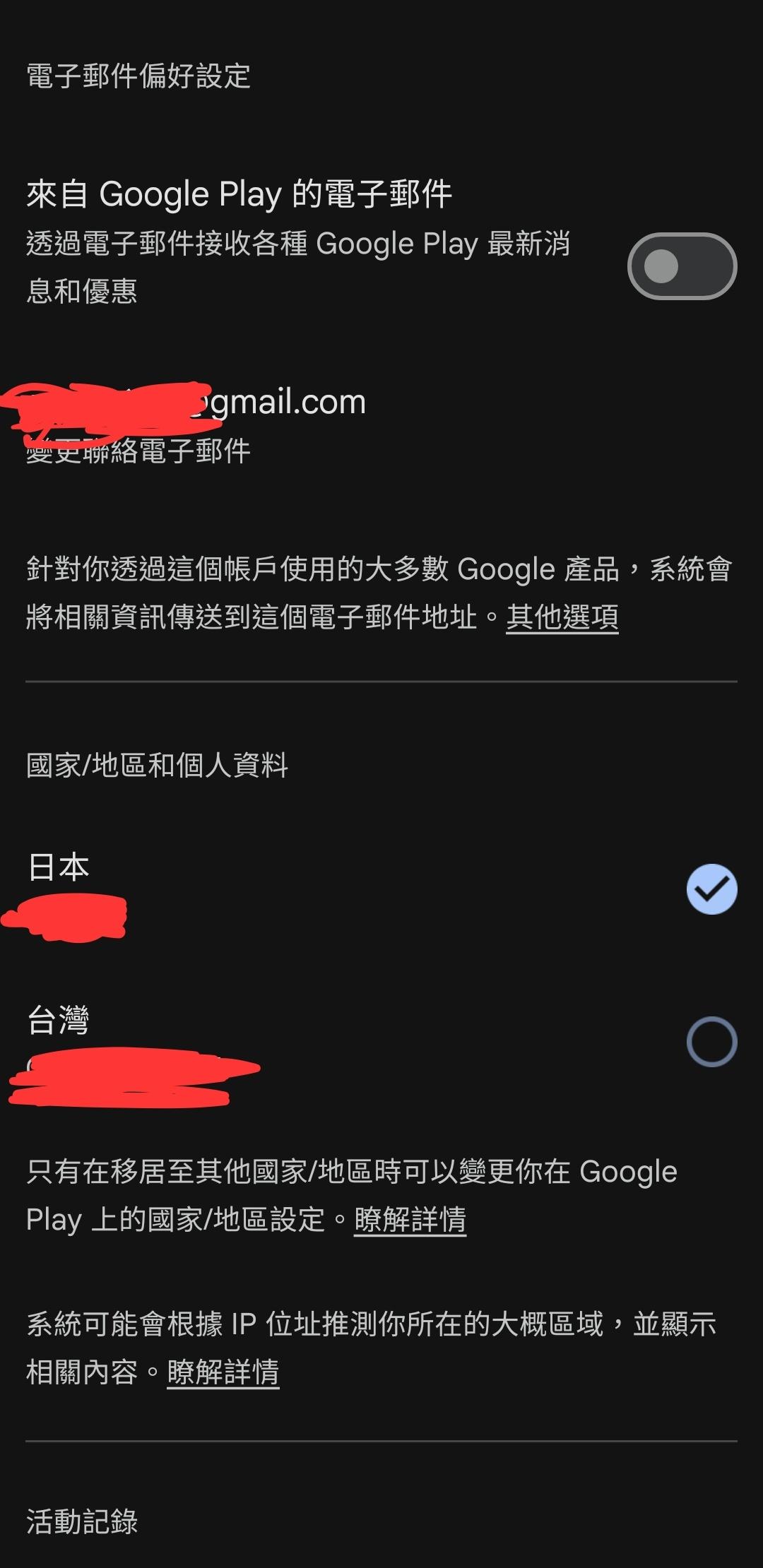Open 瞭解詳情 link about changing country
The image size is (763, 1568).
click(410, 1220)
